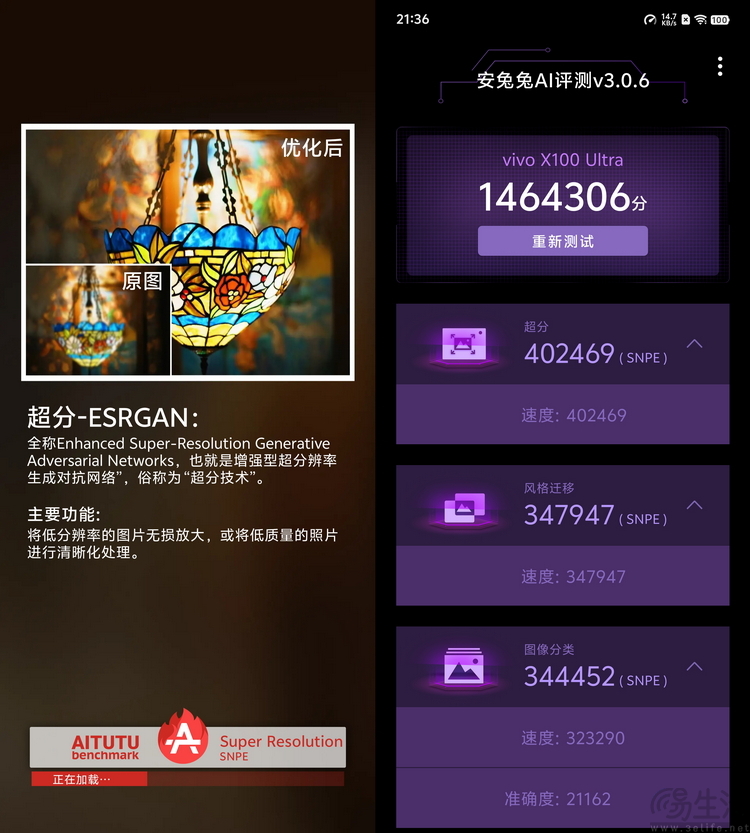
Task: Open the three-dot overflow menu
Action: point(720,66)
